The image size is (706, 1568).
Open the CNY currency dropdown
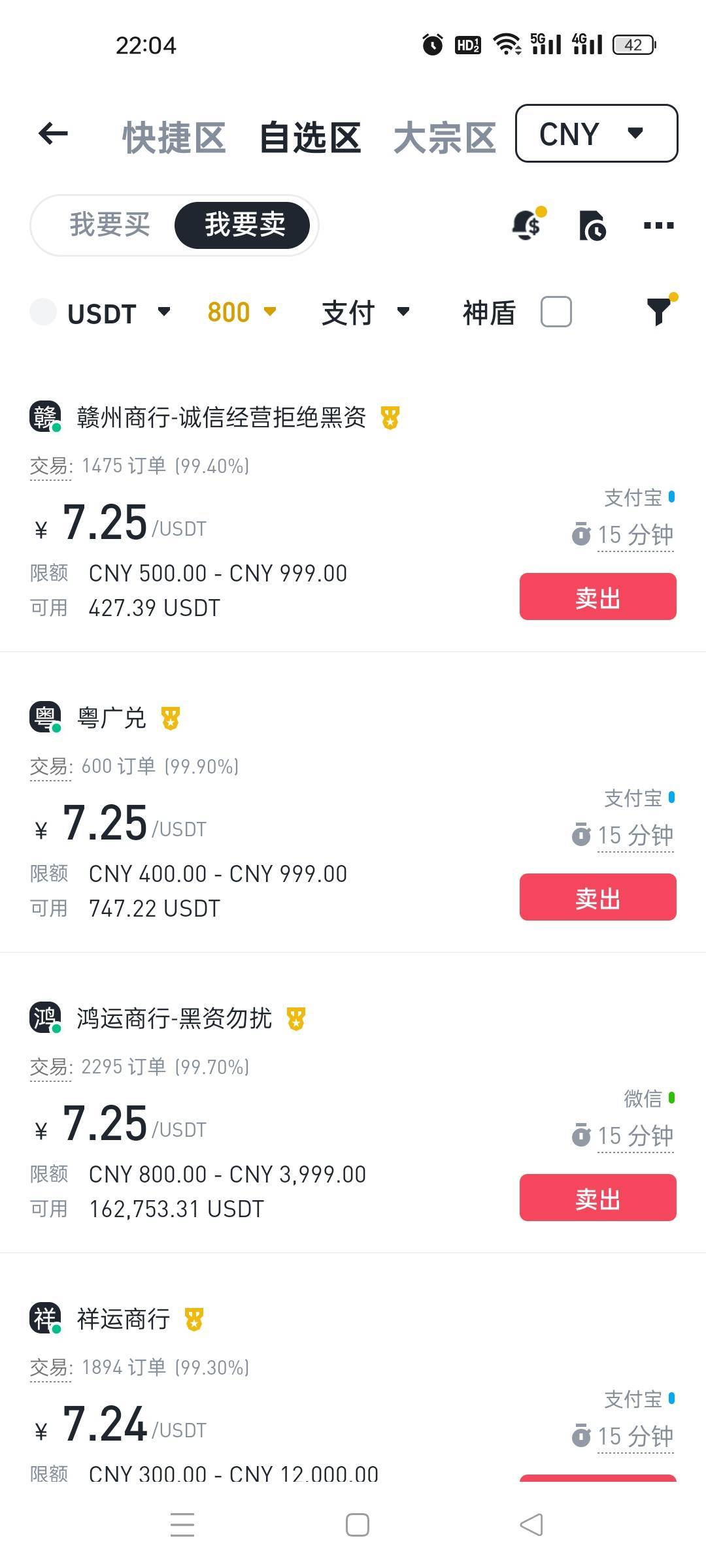click(596, 133)
